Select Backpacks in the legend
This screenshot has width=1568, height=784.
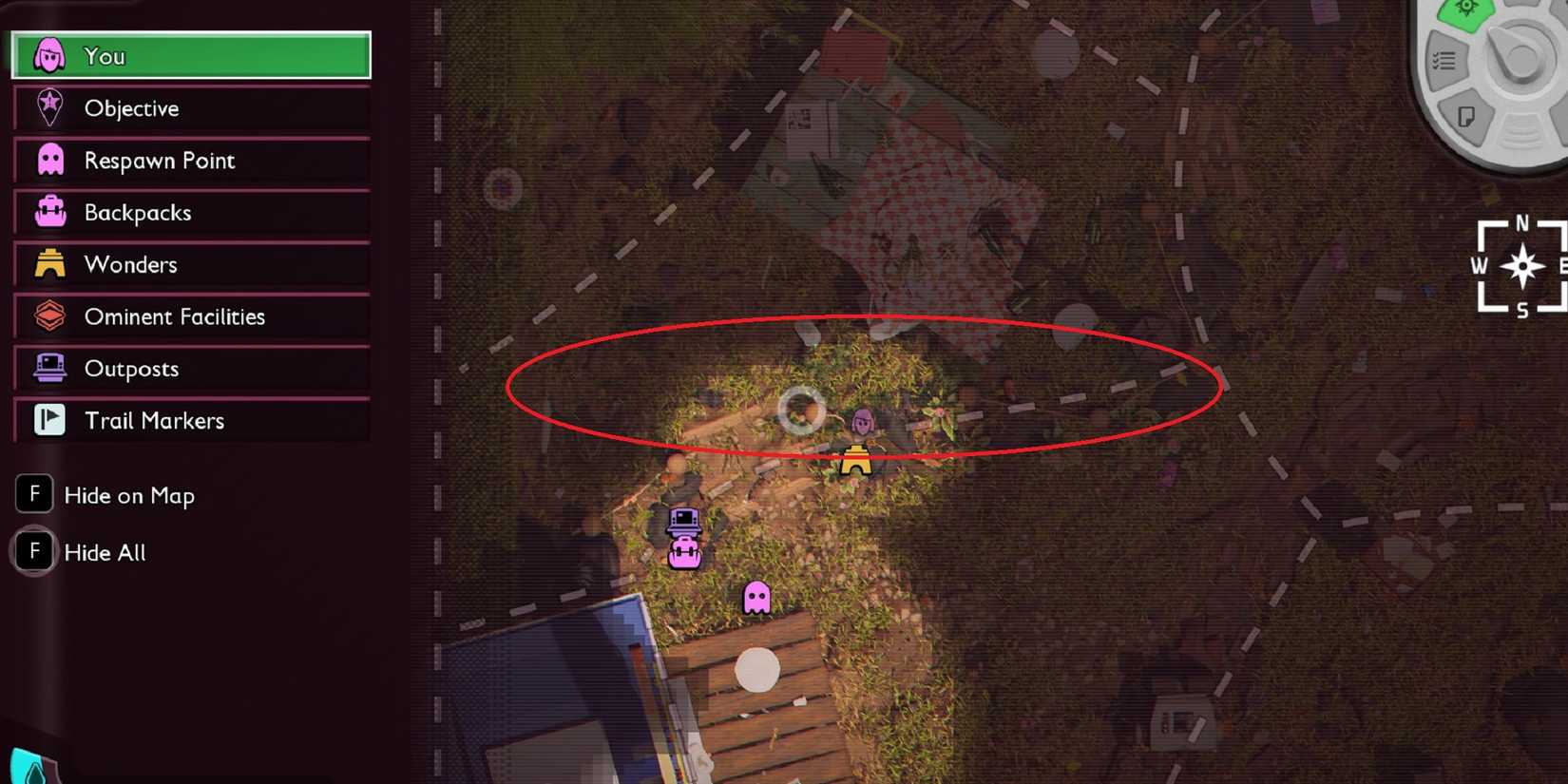click(x=191, y=213)
